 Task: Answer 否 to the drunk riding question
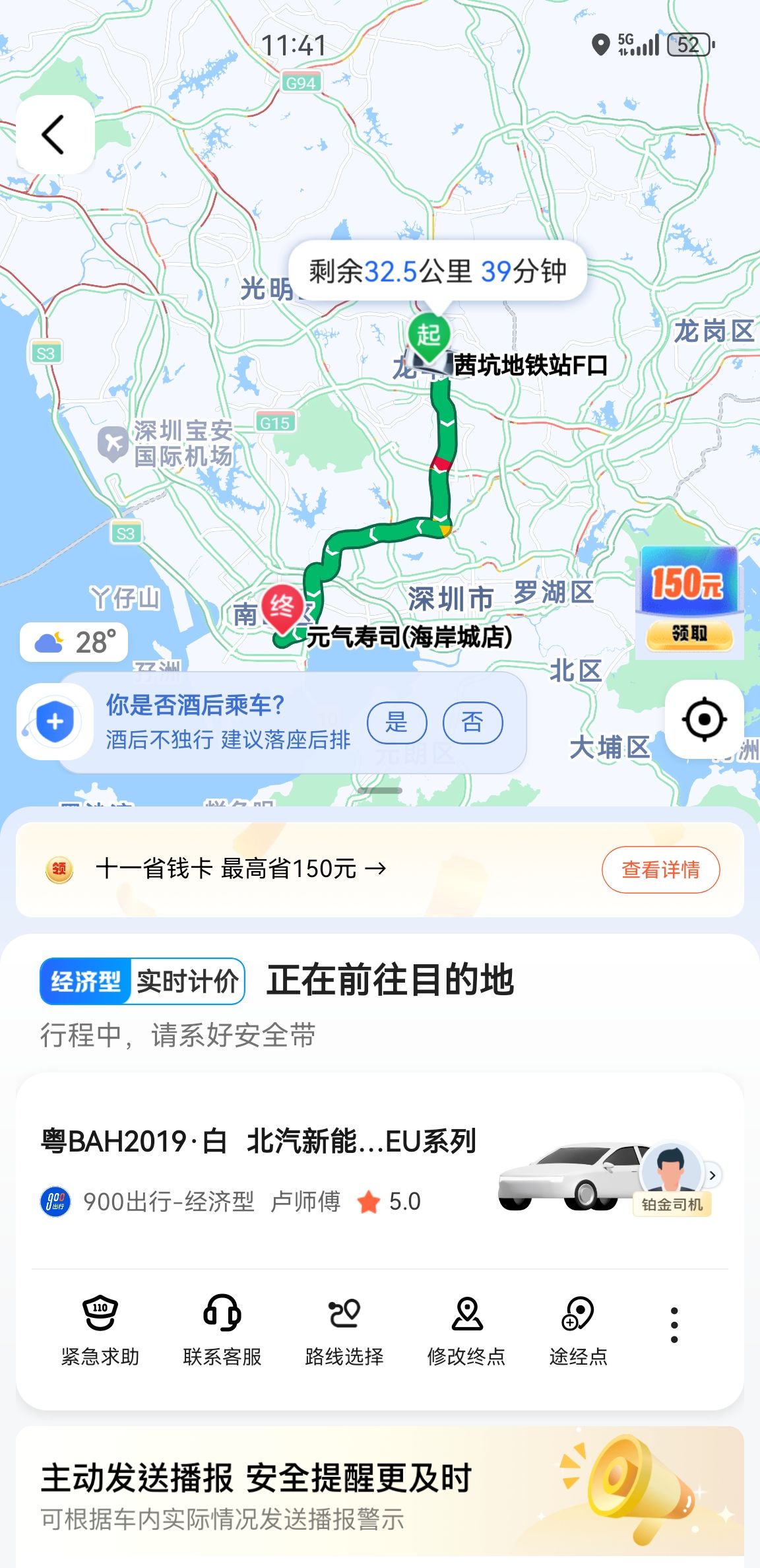tap(472, 723)
